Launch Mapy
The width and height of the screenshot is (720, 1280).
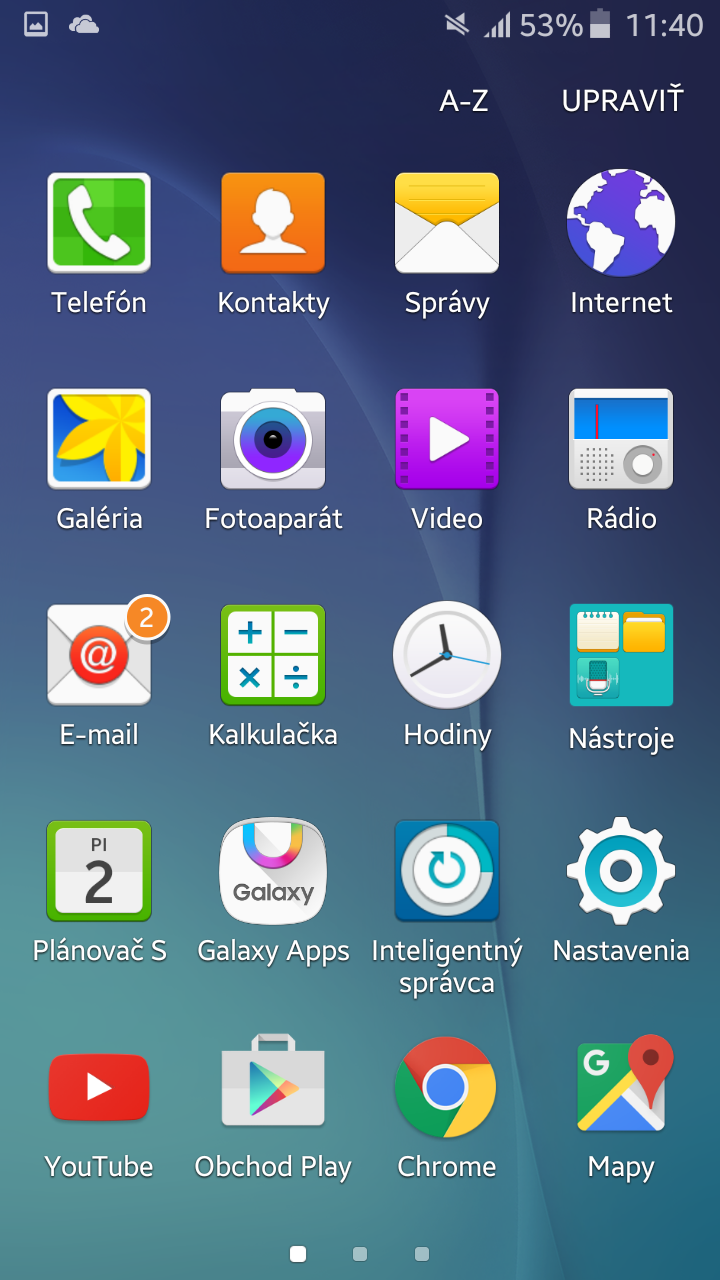tap(621, 1087)
